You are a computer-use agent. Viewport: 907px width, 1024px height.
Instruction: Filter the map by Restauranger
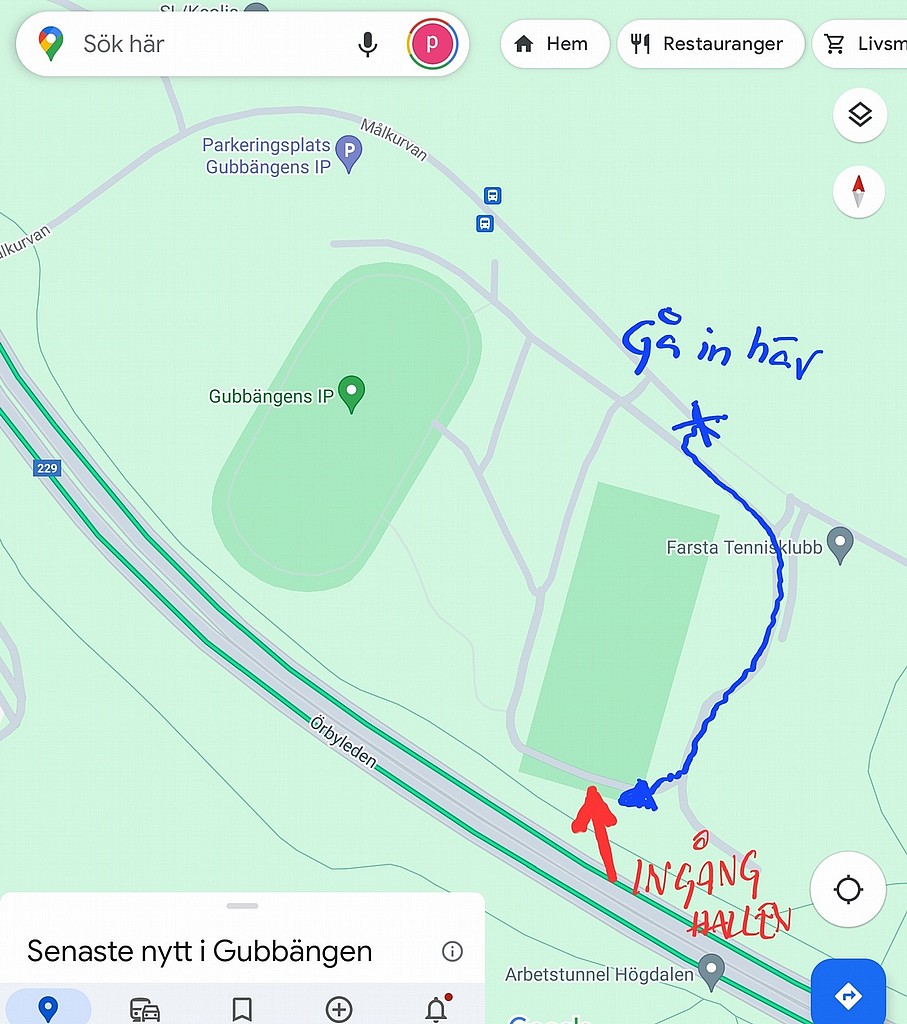(x=710, y=44)
